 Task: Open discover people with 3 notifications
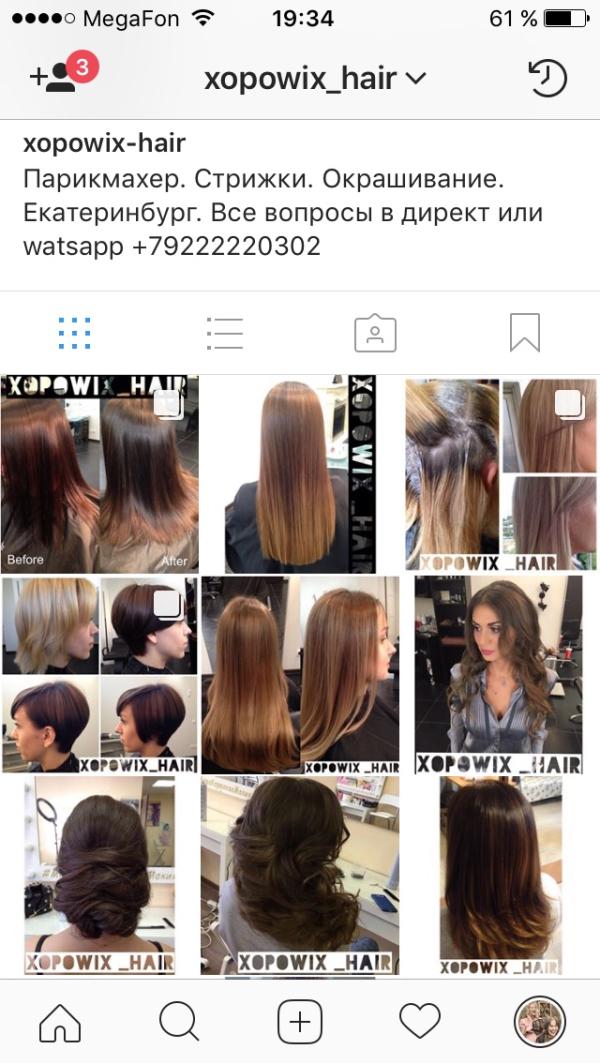[64, 74]
